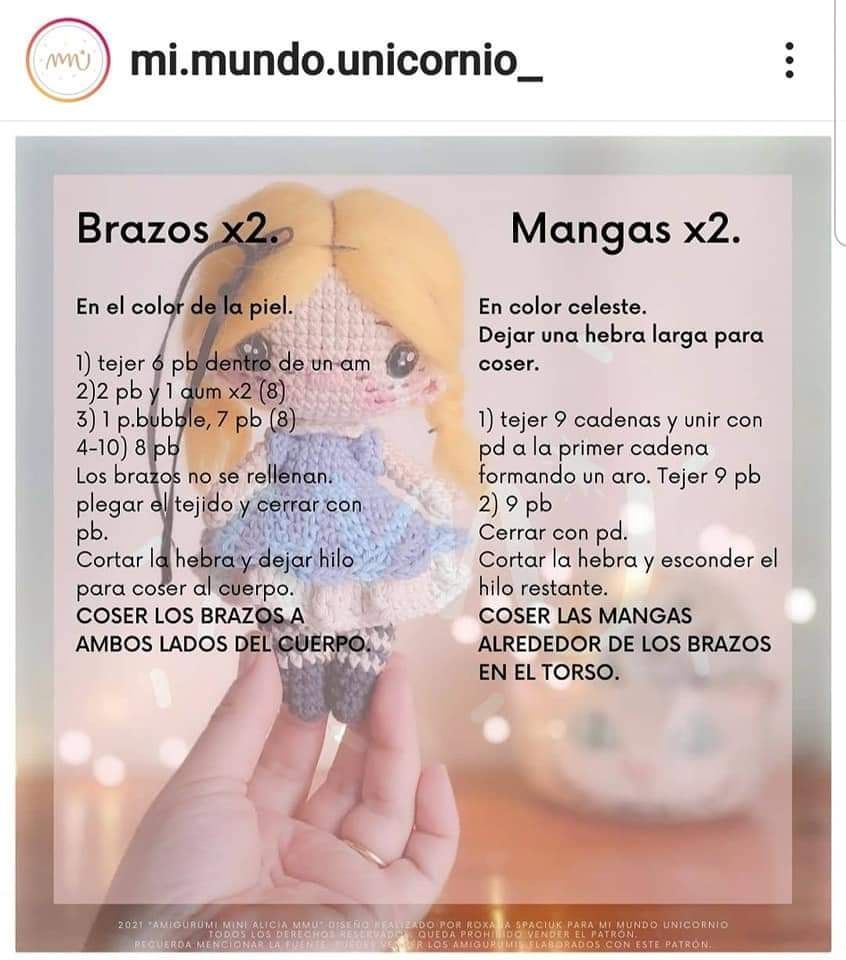This screenshot has height=960, width=846.
Task: Open the post's three-dot overflow menu
Action: (789, 61)
